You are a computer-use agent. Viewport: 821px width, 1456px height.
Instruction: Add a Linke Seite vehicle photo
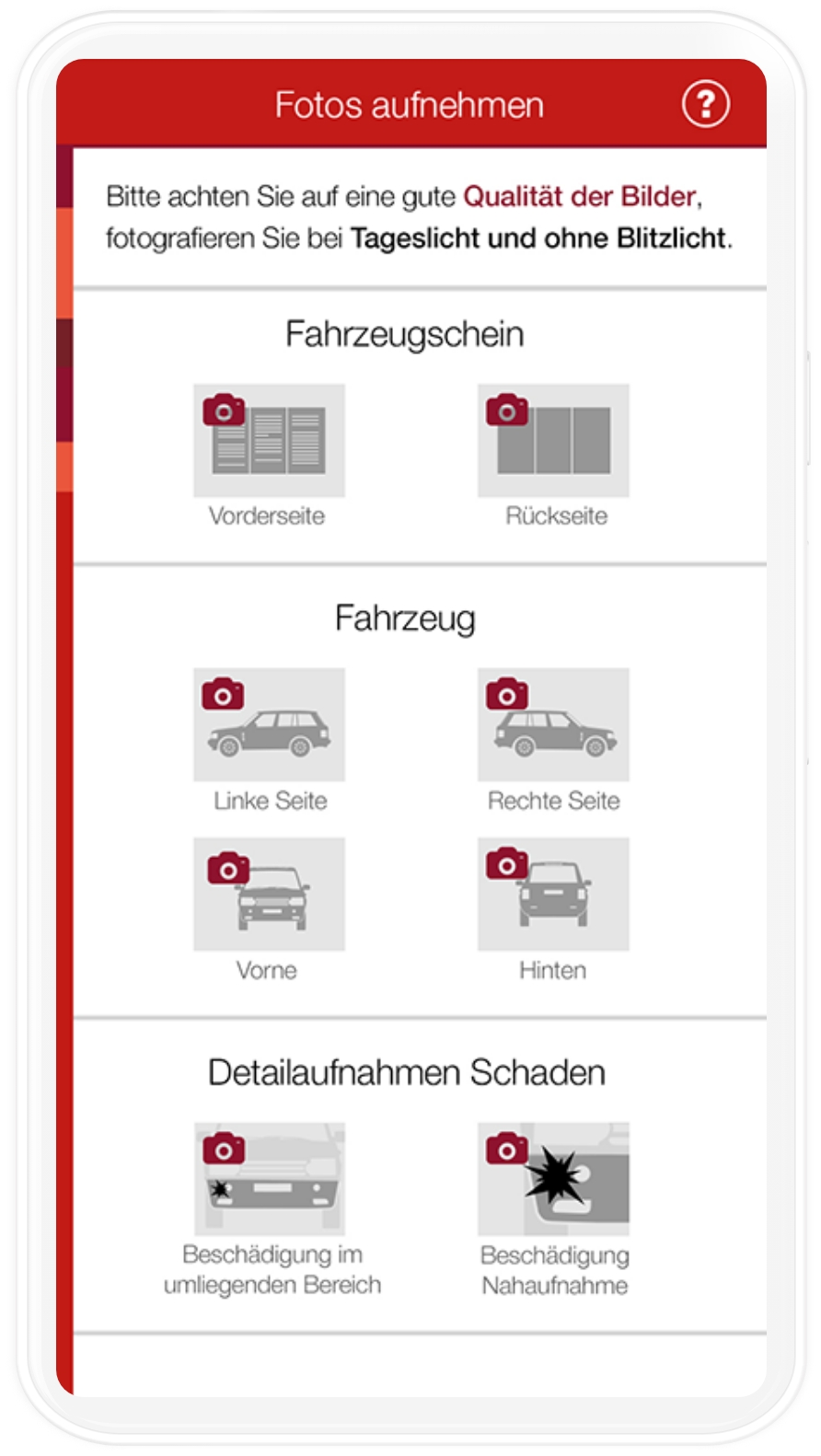tap(269, 725)
